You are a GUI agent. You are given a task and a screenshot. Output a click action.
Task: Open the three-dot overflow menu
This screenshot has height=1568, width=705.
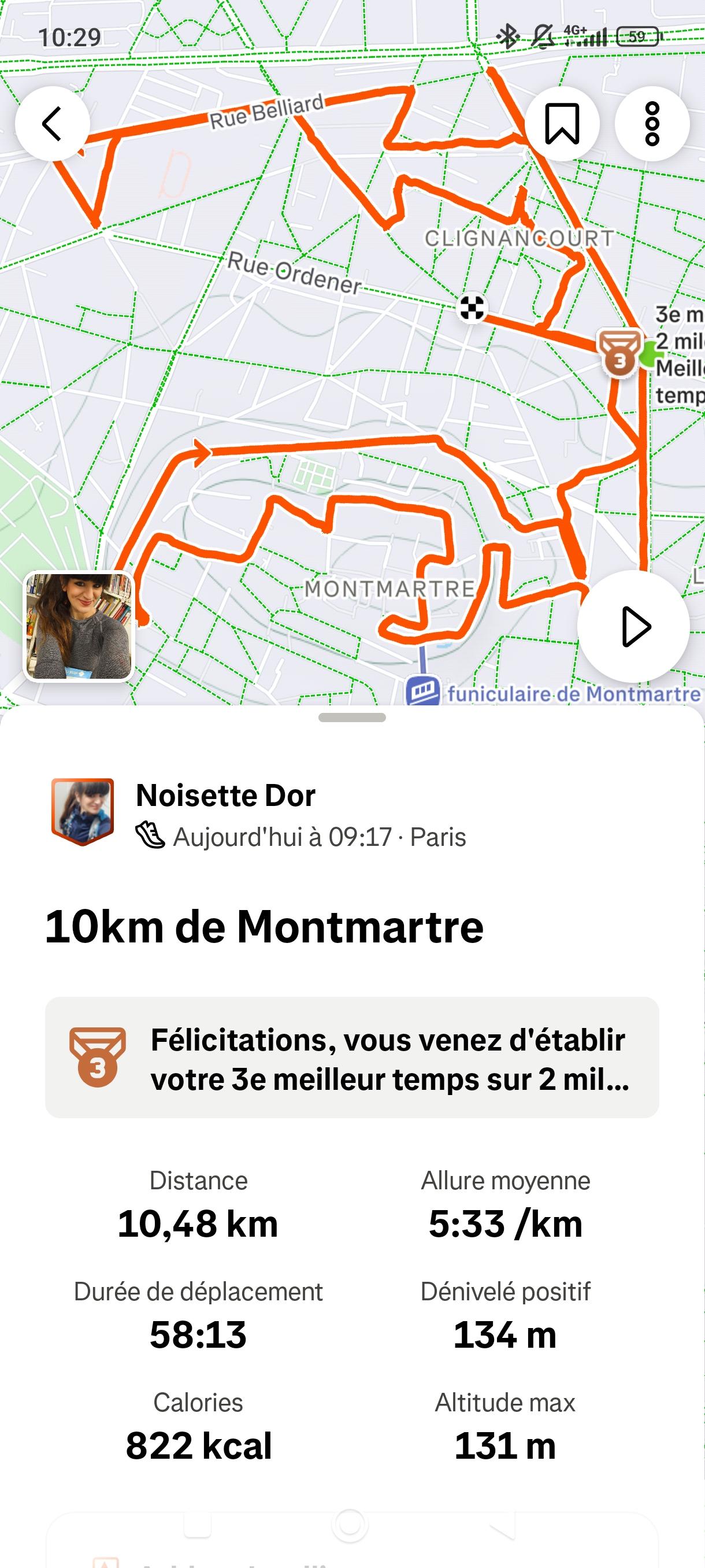click(652, 124)
